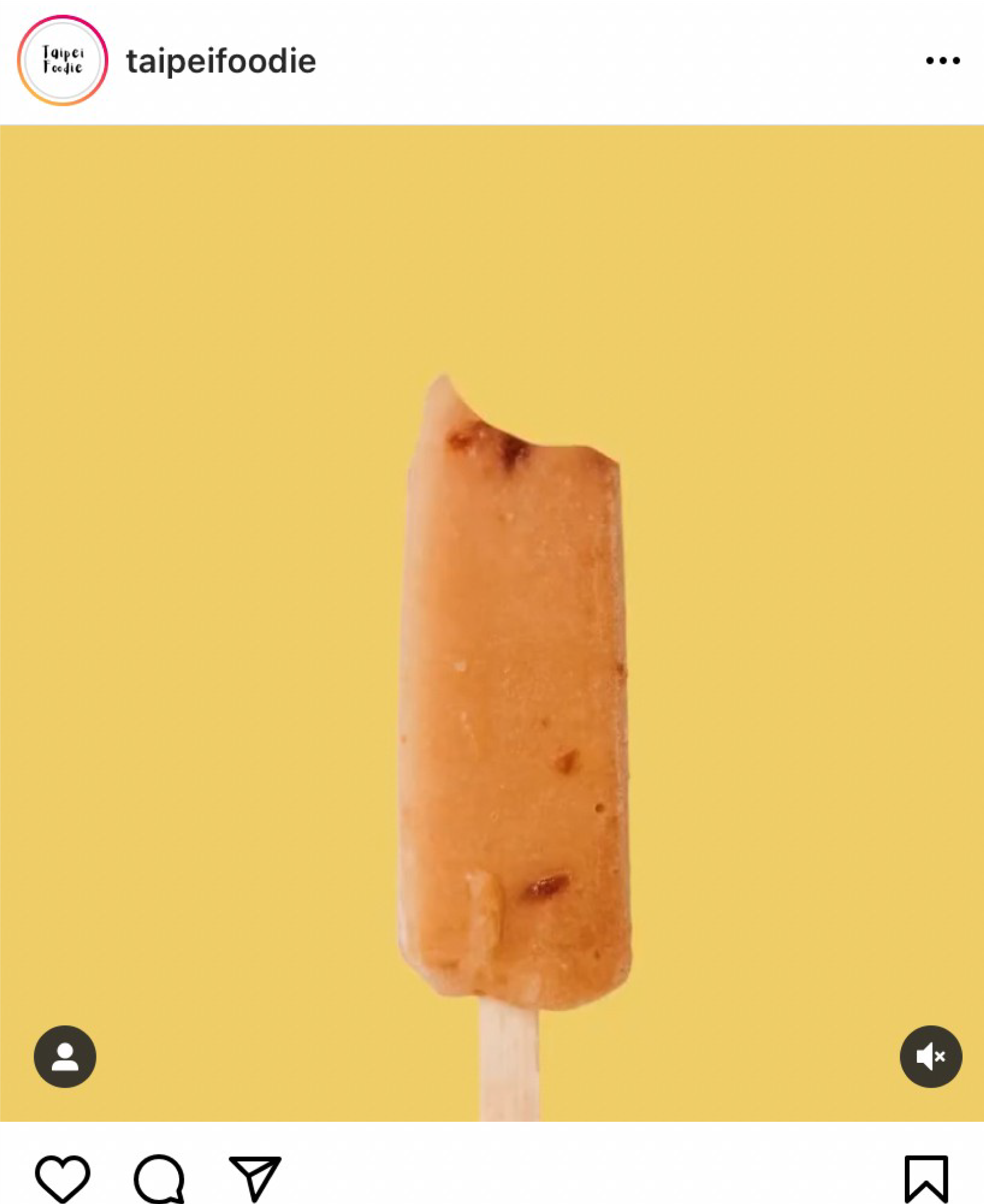This screenshot has height=1204, width=984.
Task: Show people tagged in this post
Action: [65, 1057]
